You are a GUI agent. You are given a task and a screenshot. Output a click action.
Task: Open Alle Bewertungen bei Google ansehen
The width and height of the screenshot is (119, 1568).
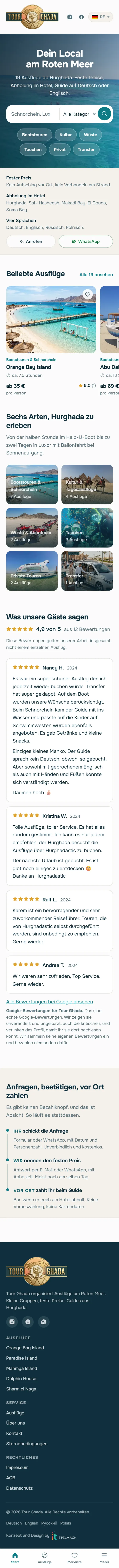pyautogui.click(x=49, y=1001)
